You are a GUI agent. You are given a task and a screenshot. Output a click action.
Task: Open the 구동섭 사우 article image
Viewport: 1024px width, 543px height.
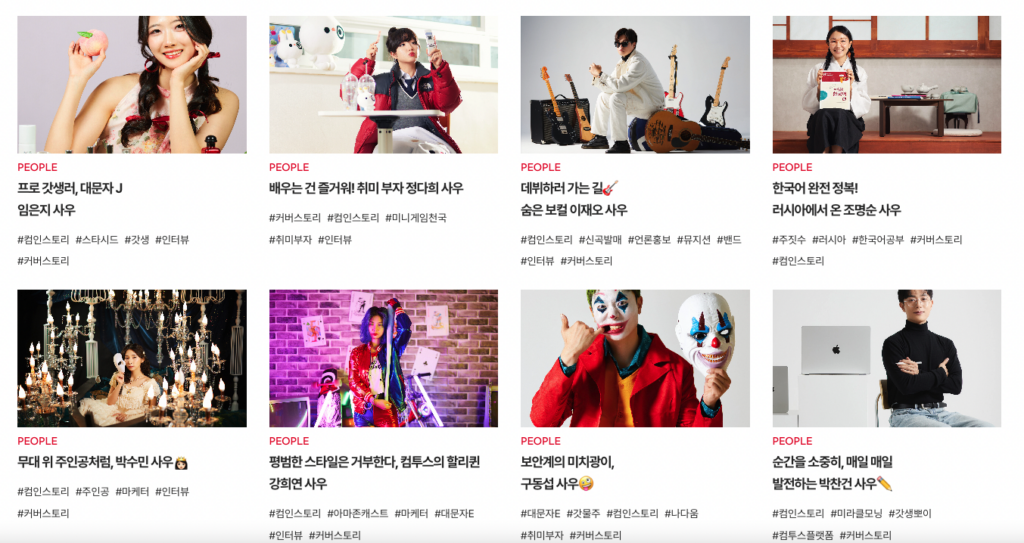pyautogui.click(x=635, y=358)
